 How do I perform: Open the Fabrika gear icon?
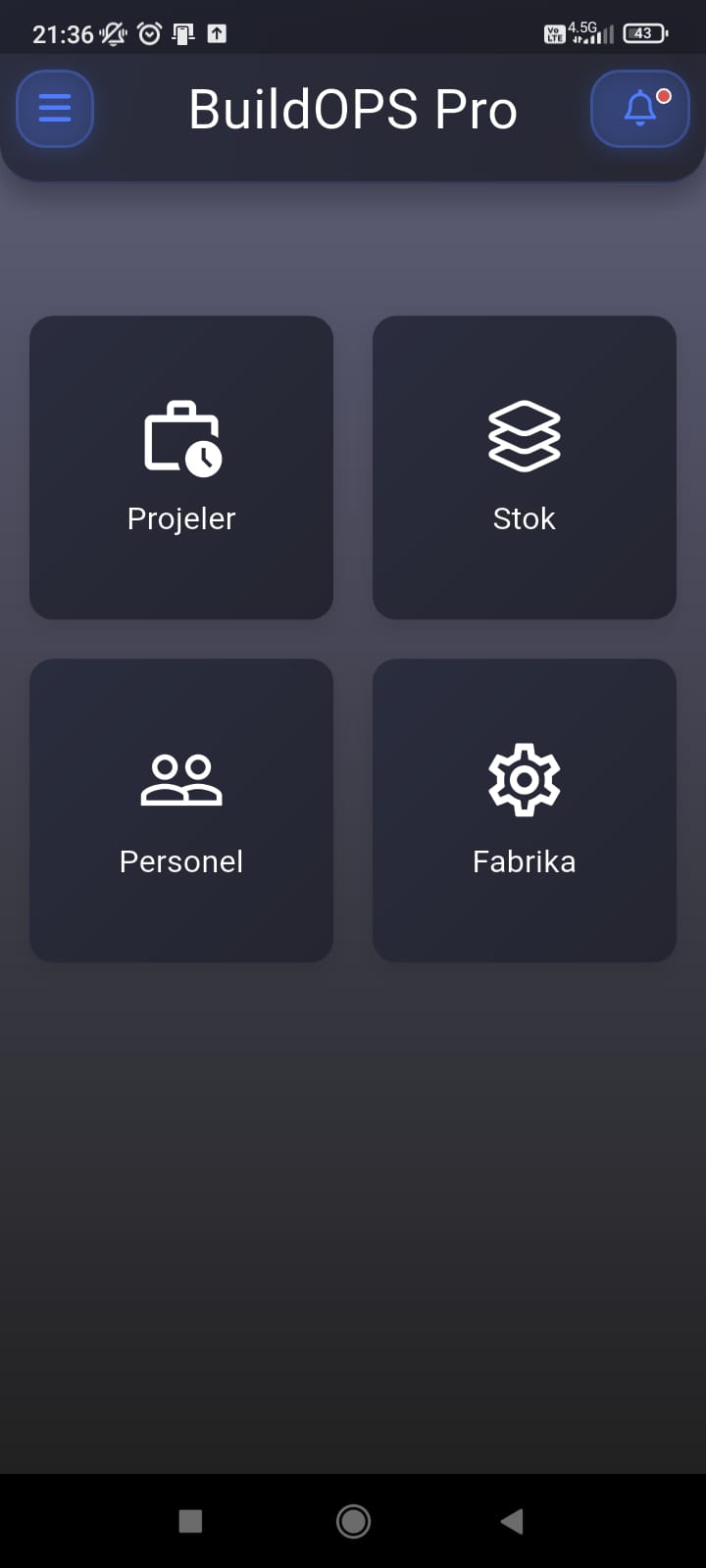click(x=524, y=779)
